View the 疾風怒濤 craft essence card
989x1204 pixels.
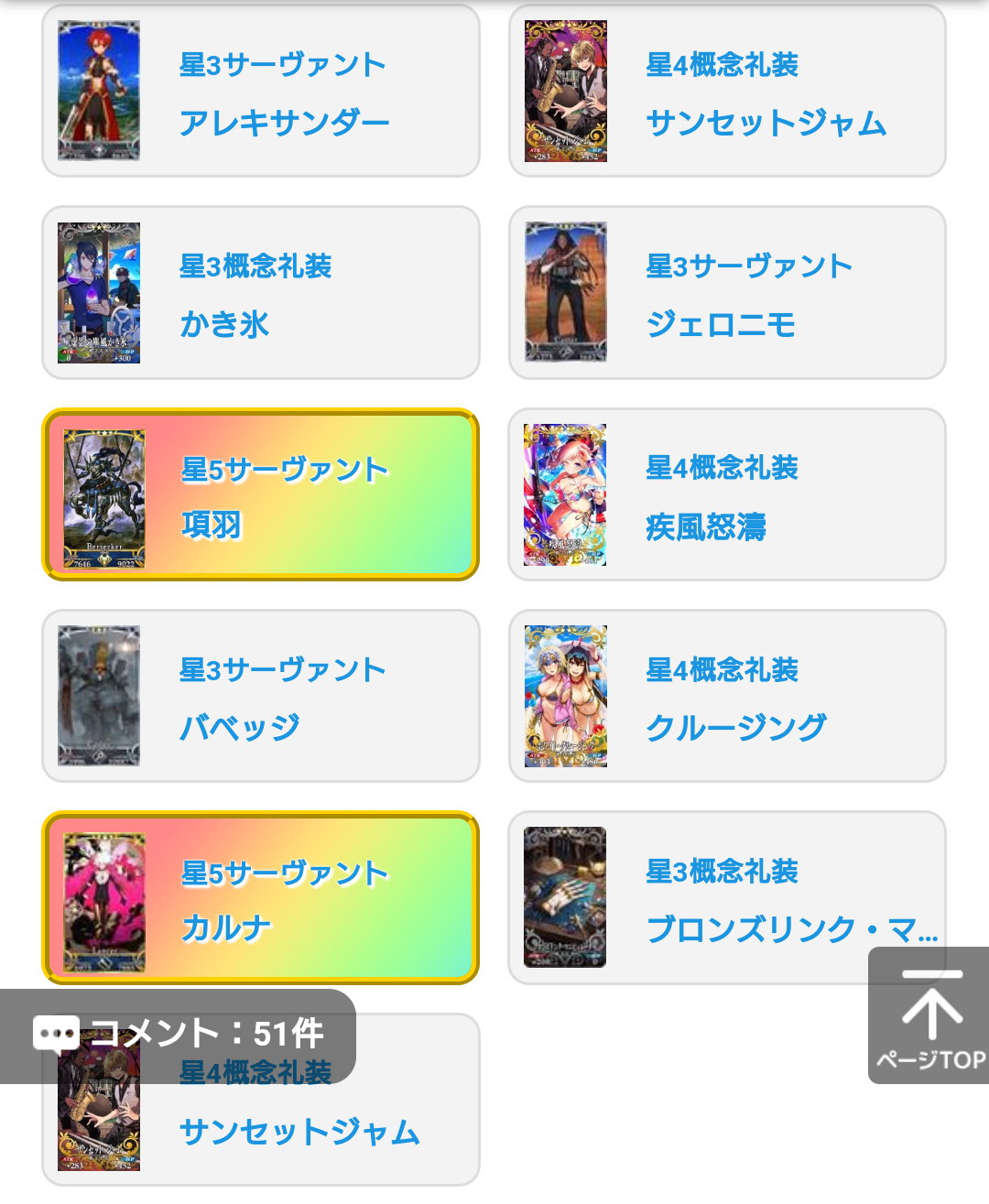pyautogui.click(x=727, y=494)
